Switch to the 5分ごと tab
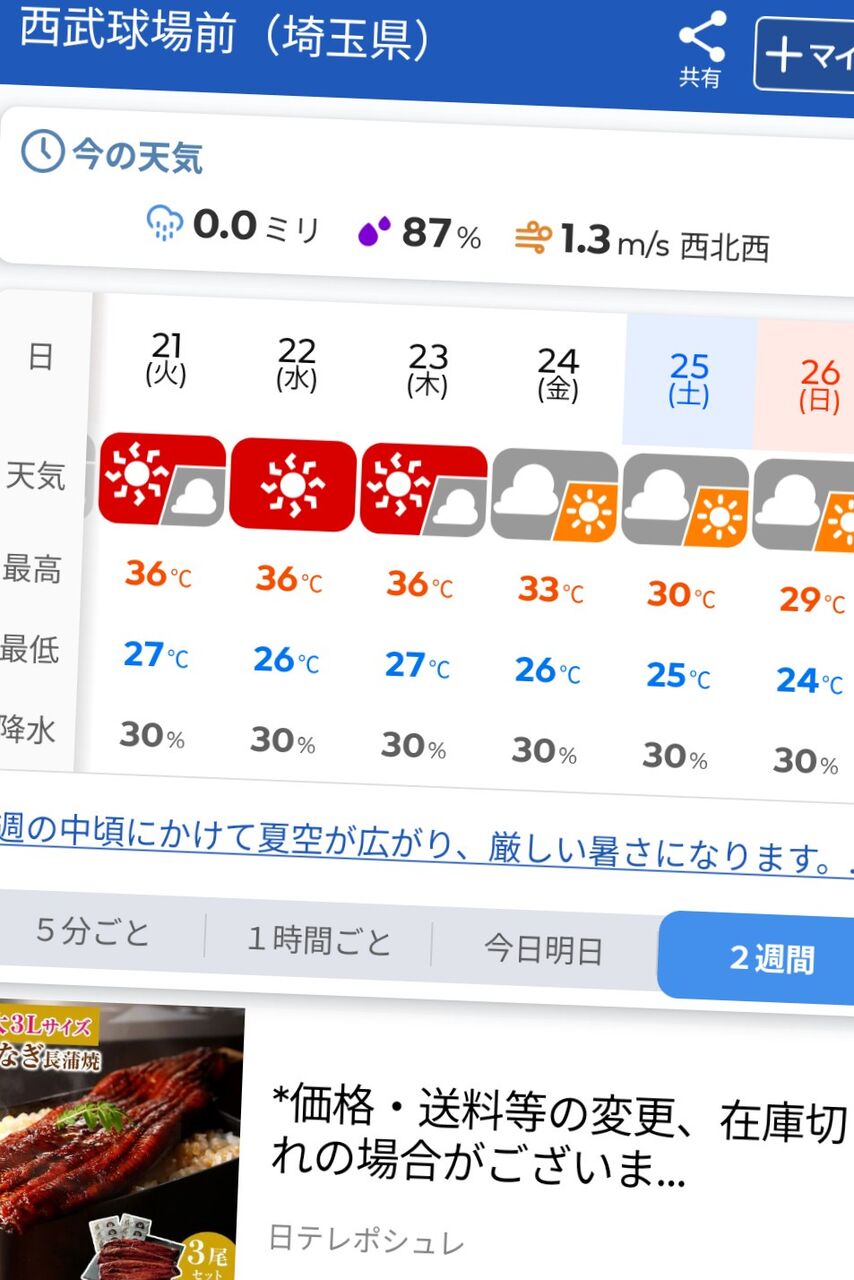 coord(94,931)
